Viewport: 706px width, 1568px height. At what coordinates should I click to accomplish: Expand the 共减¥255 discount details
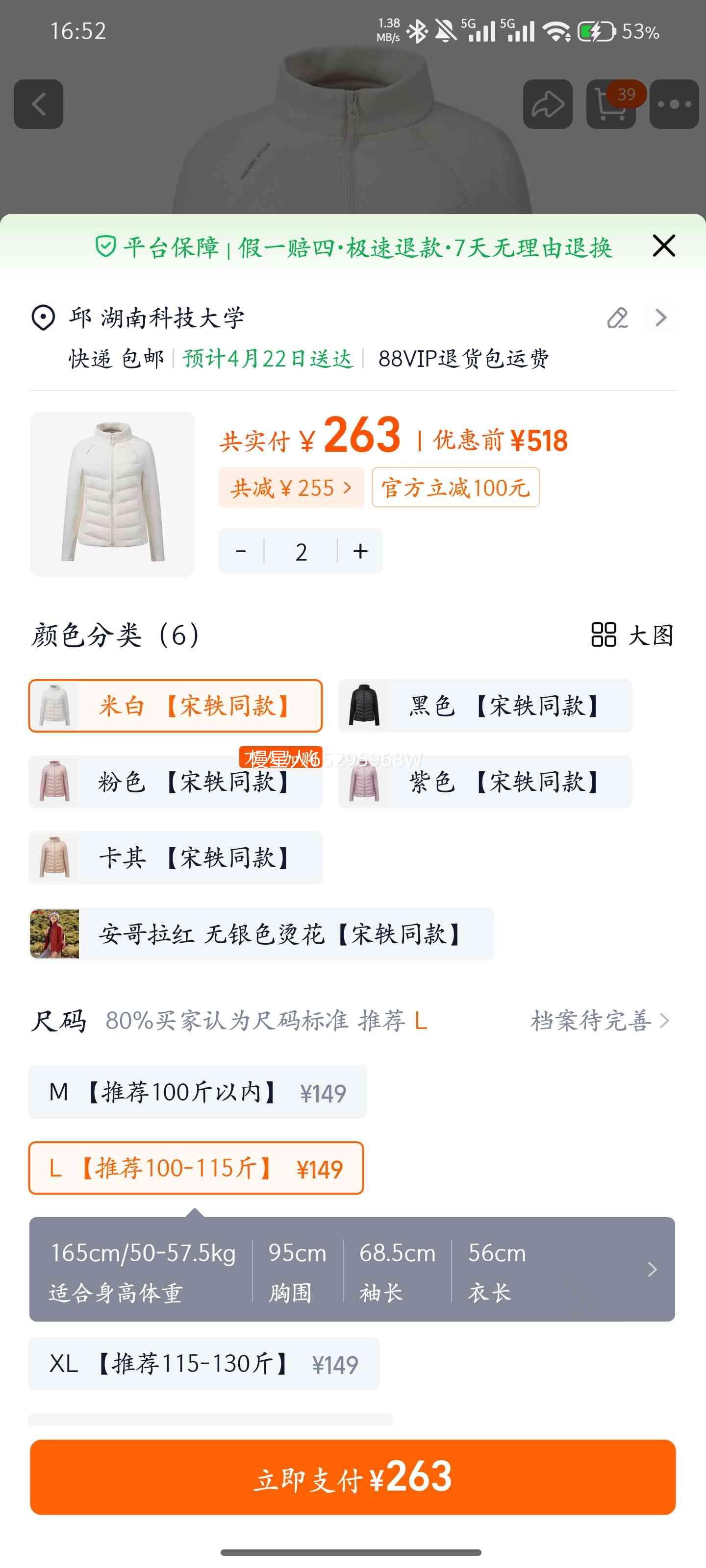pyautogui.click(x=291, y=488)
